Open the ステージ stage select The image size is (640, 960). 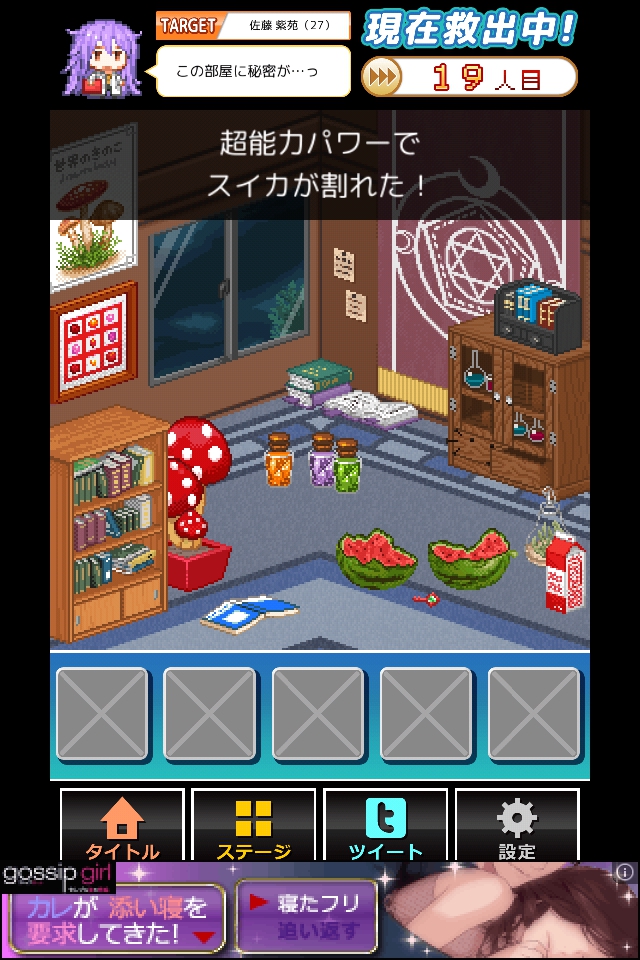point(253,826)
